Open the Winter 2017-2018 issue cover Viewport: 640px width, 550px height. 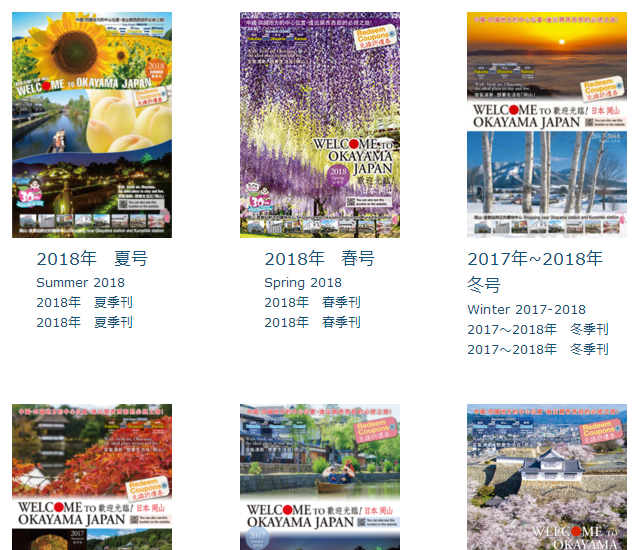pyautogui.click(x=546, y=125)
